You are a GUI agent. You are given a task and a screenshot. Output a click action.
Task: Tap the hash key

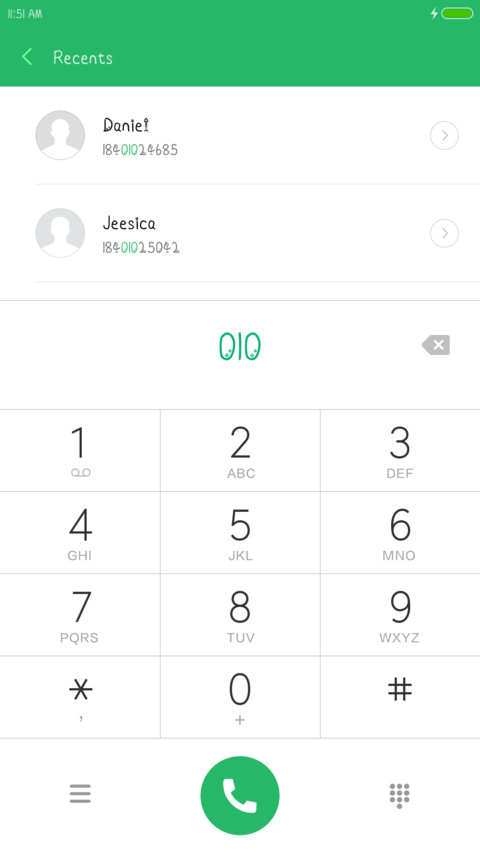tap(400, 697)
